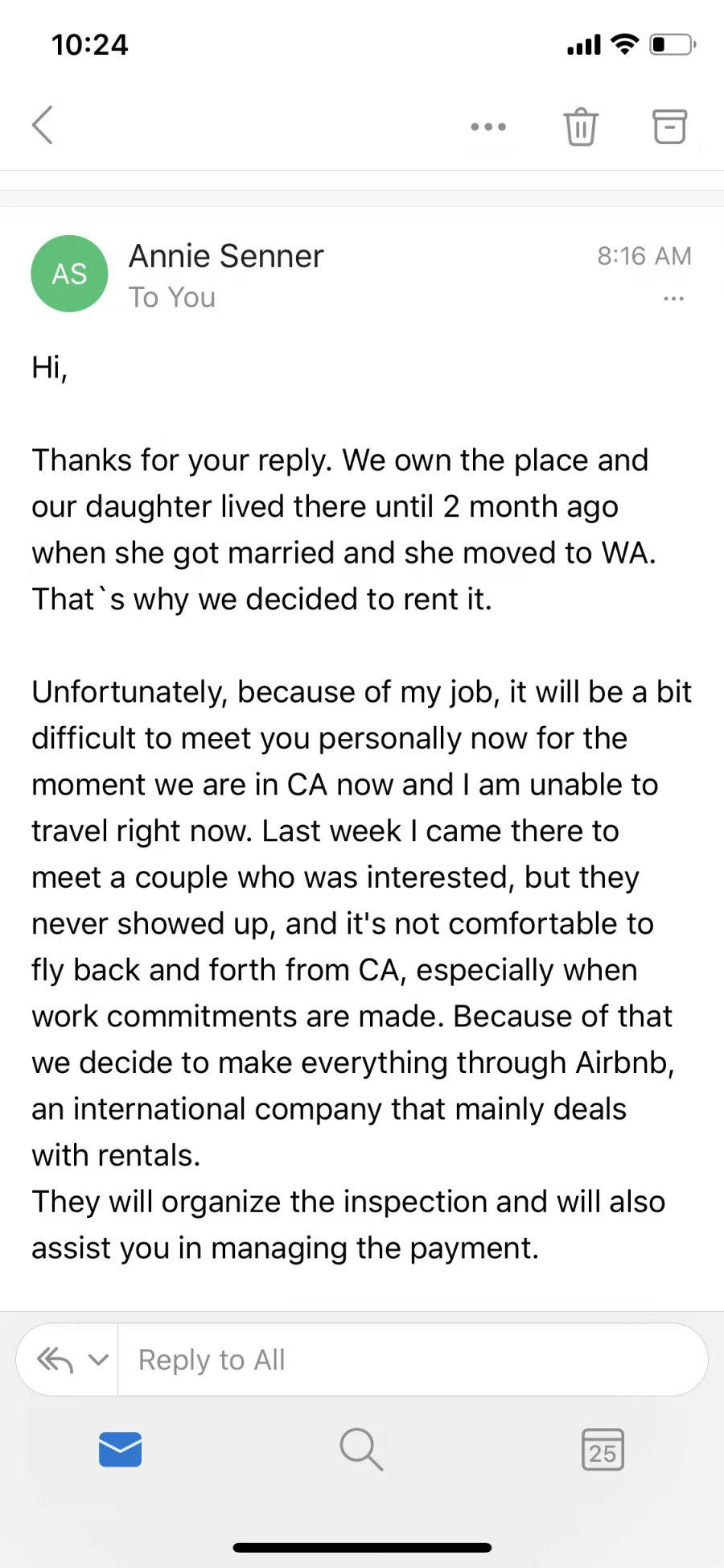The width and height of the screenshot is (724, 1568).
Task: Tap the Reply to All field
Action: [413, 1360]
